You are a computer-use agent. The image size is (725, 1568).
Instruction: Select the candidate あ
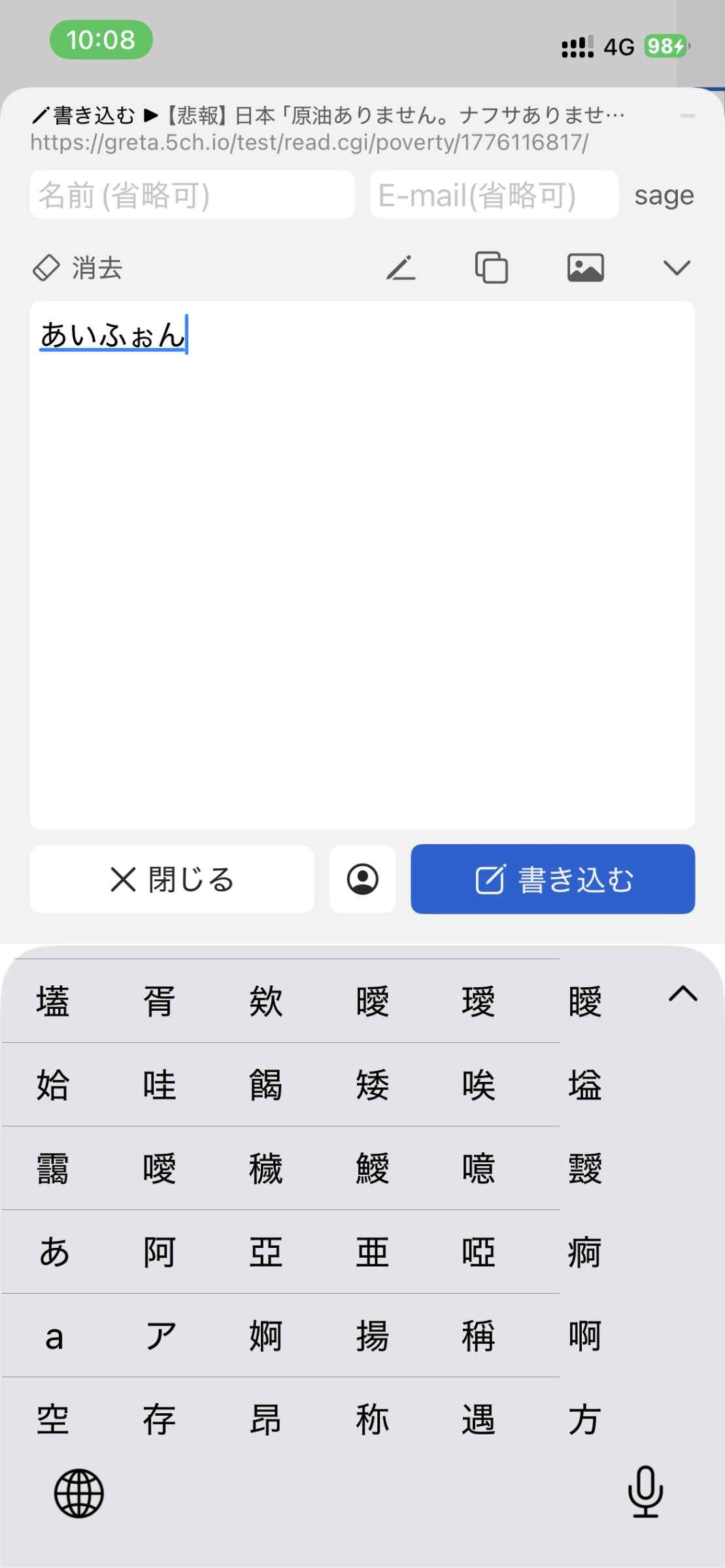pos(54,1252)
